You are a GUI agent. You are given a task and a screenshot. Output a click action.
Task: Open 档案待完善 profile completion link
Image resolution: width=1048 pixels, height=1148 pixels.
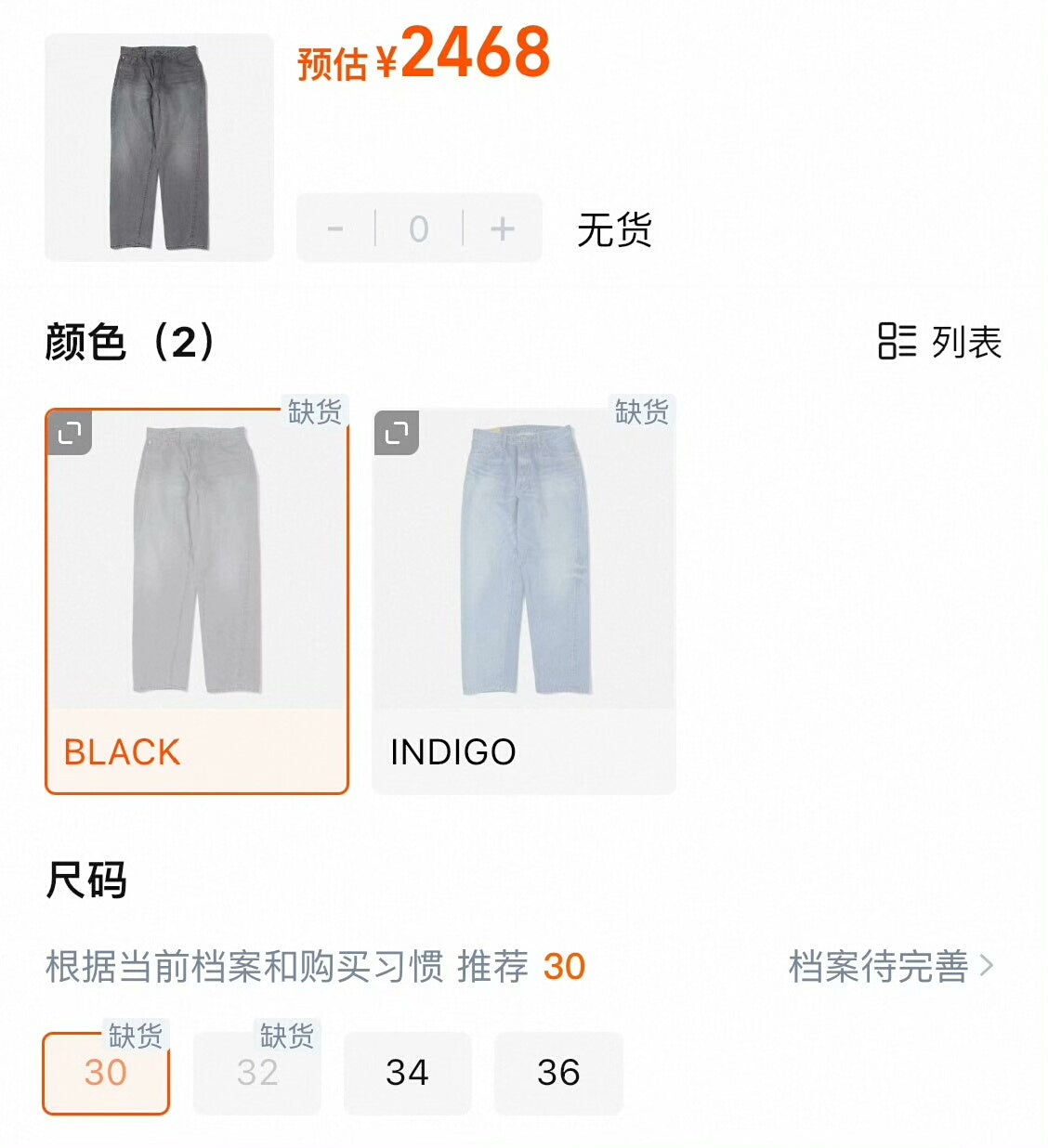point(890,967)
